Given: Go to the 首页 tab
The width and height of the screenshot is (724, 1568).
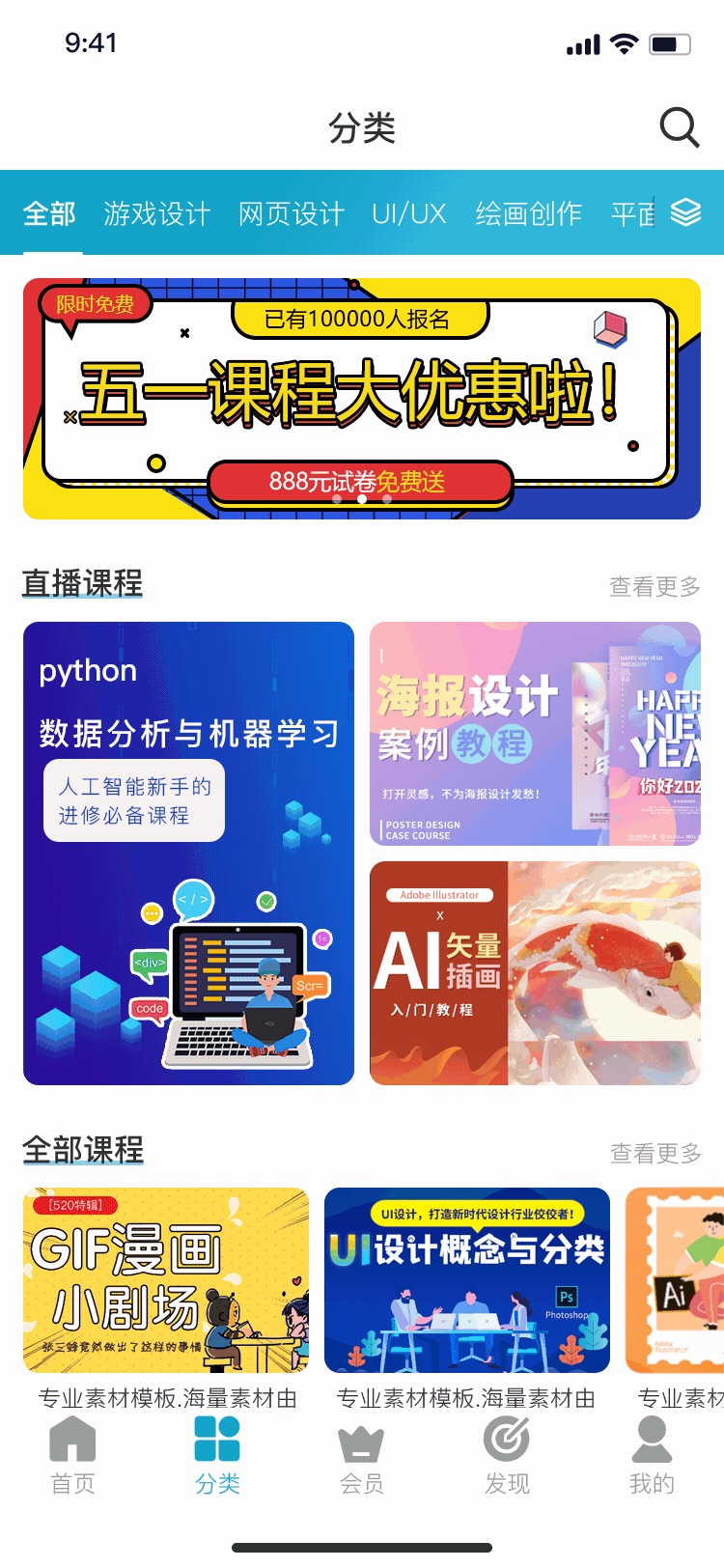Looking at the screenshot, I should 72,1456.
